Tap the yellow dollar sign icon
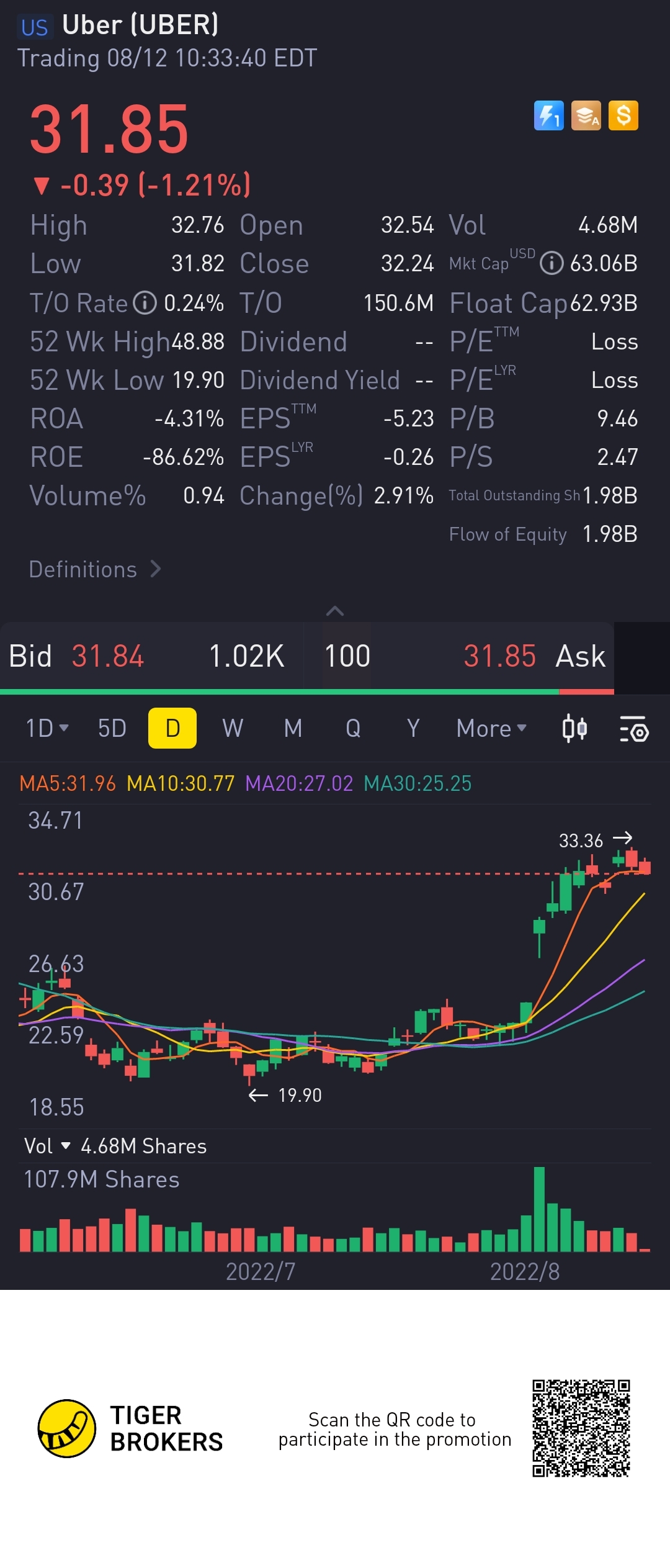The image size is (670, 1568). [x=623, y=115]
